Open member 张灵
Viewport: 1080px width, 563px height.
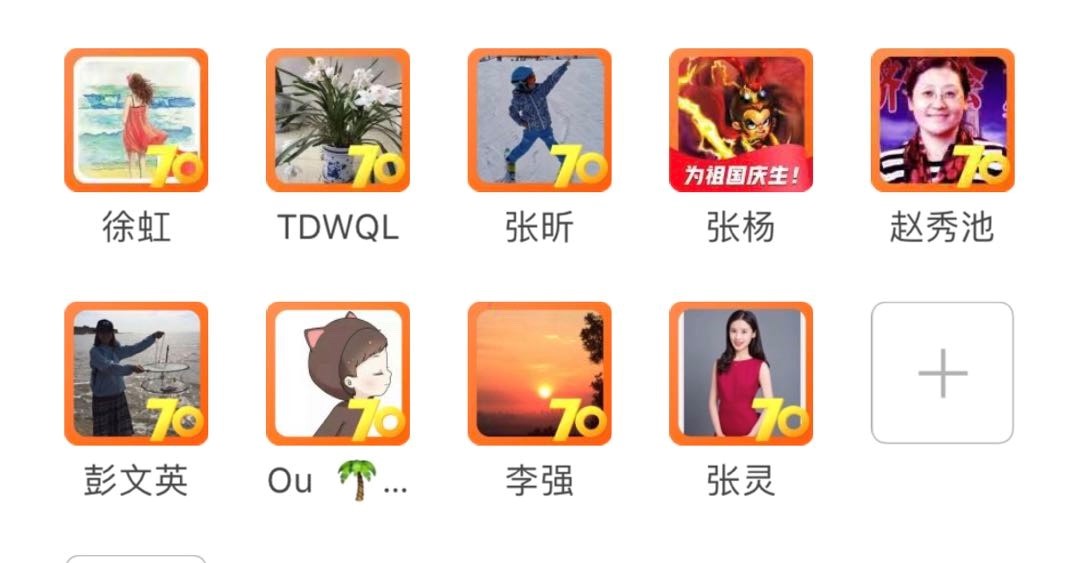(741, 373)
